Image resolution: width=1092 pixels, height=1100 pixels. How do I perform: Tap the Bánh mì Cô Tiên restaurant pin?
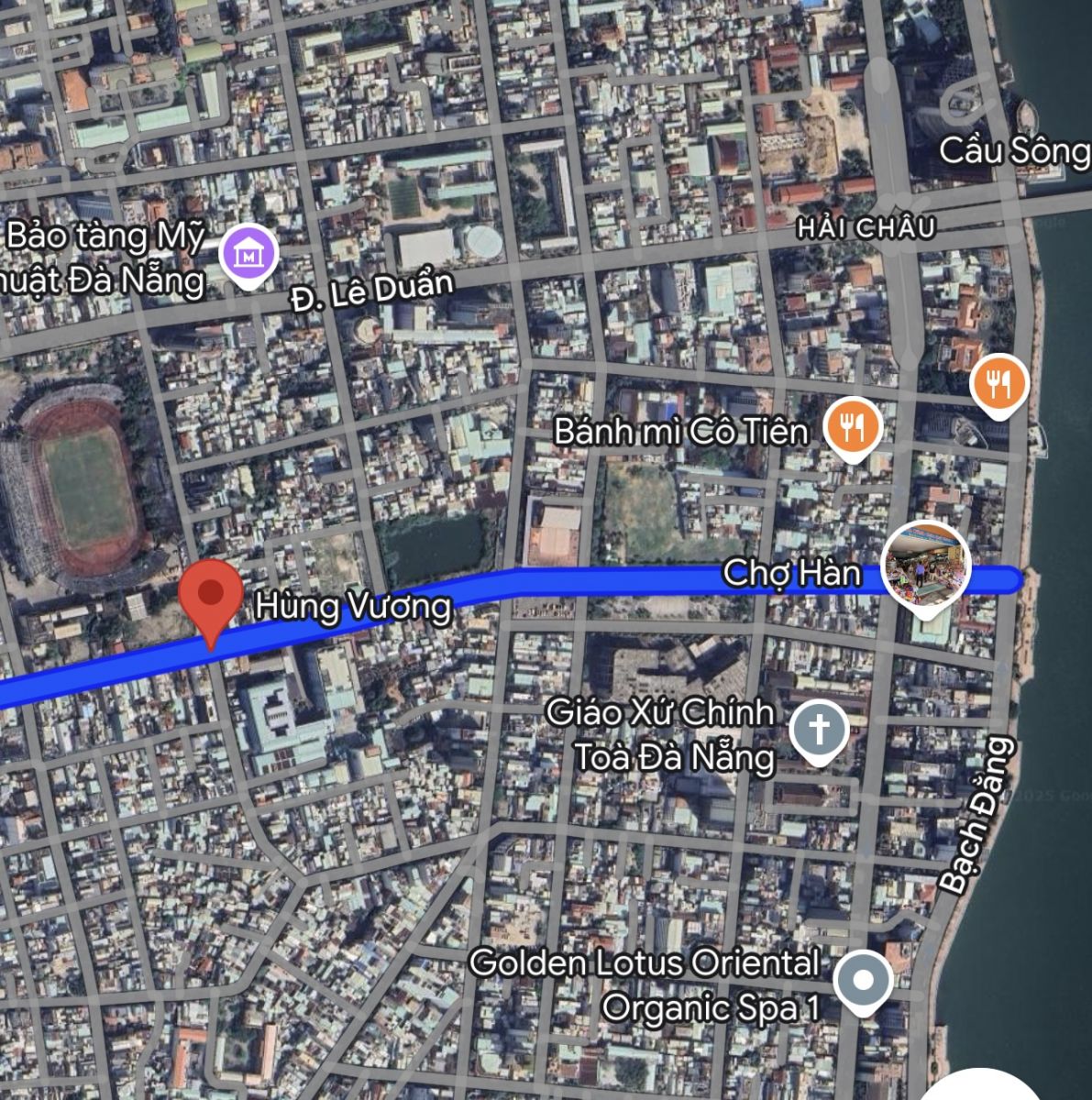pyautogui.click(x=853, y=426)
